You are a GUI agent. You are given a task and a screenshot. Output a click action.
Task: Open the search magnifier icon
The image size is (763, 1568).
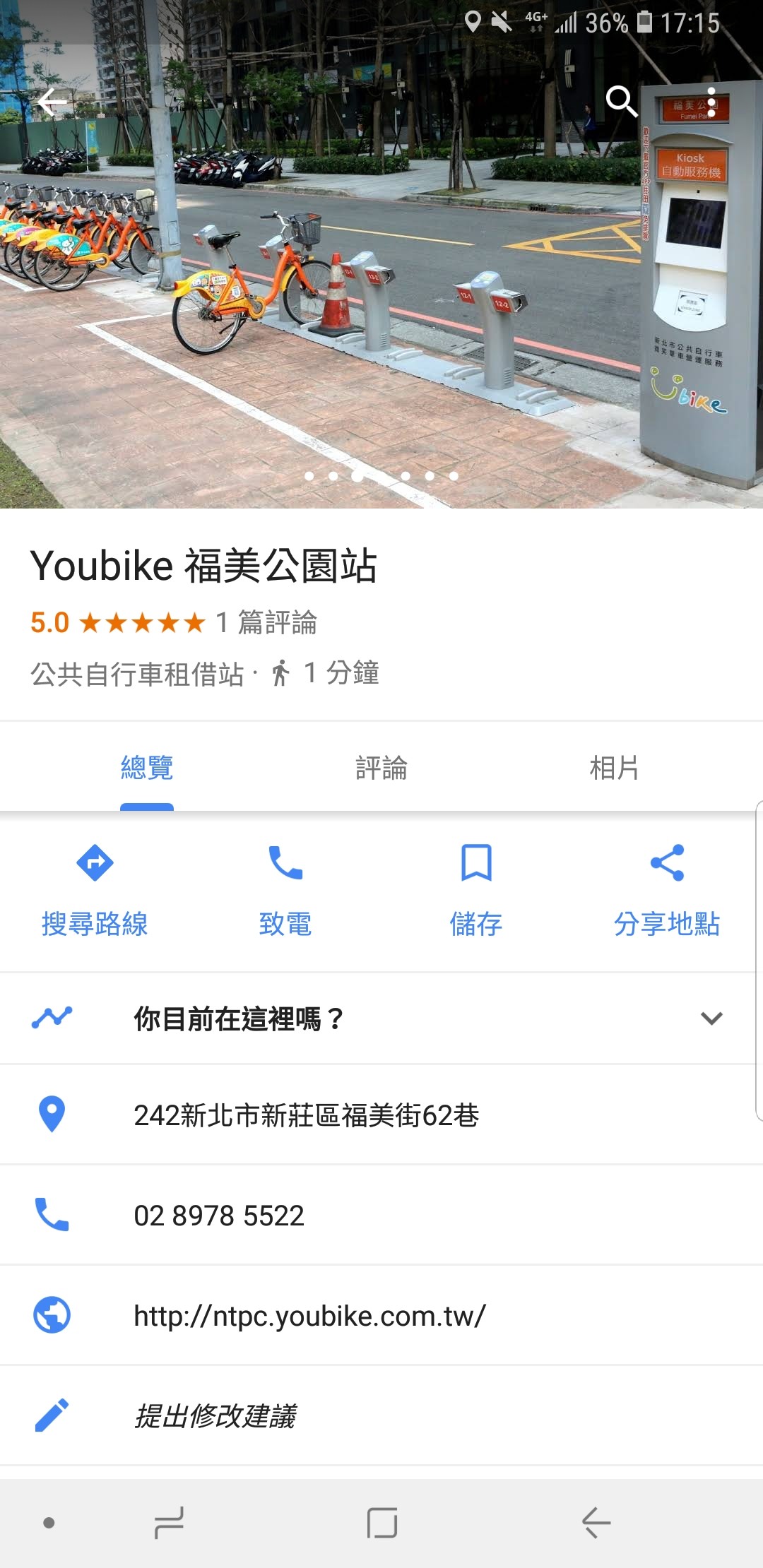tap(621, 101)
